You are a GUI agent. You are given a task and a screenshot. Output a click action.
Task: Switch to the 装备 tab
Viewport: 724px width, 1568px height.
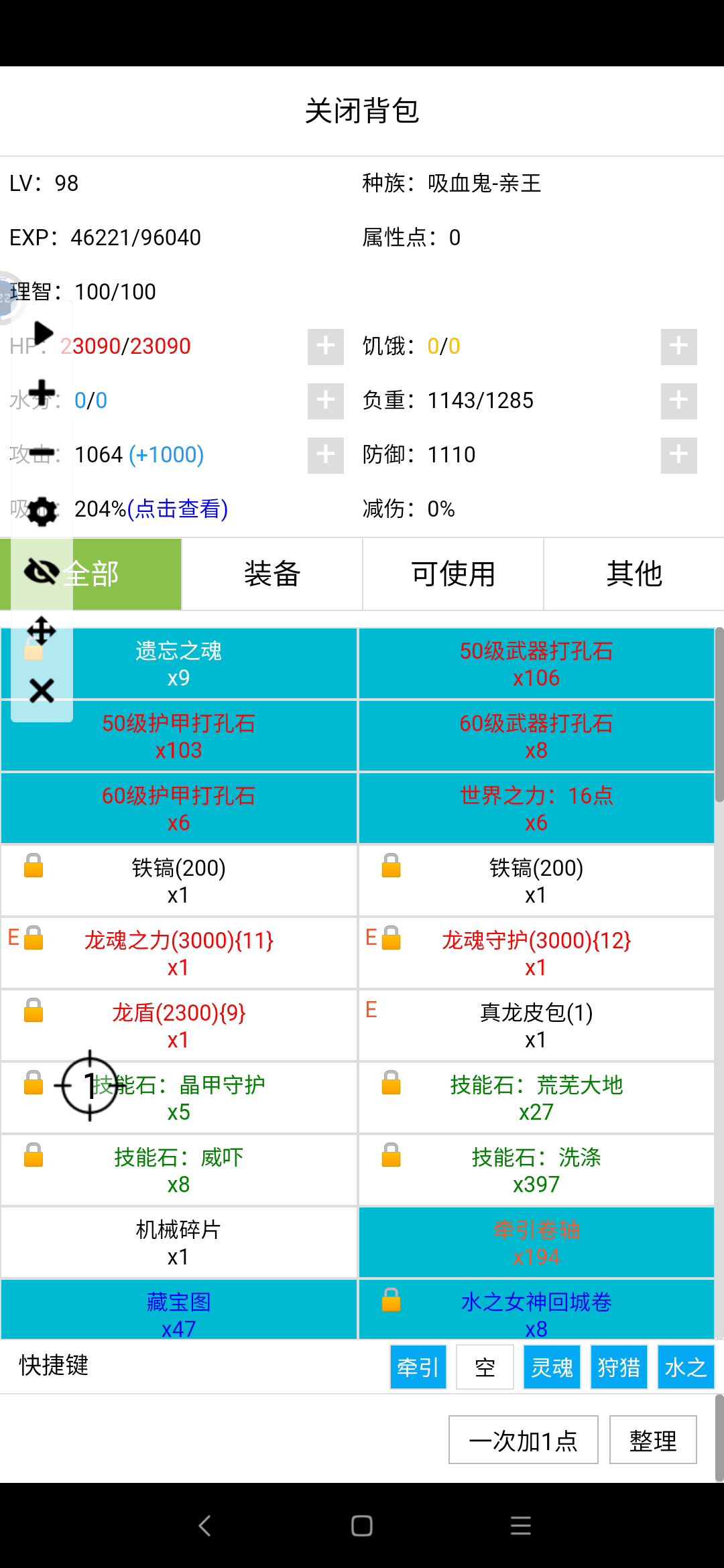[271, 574]
